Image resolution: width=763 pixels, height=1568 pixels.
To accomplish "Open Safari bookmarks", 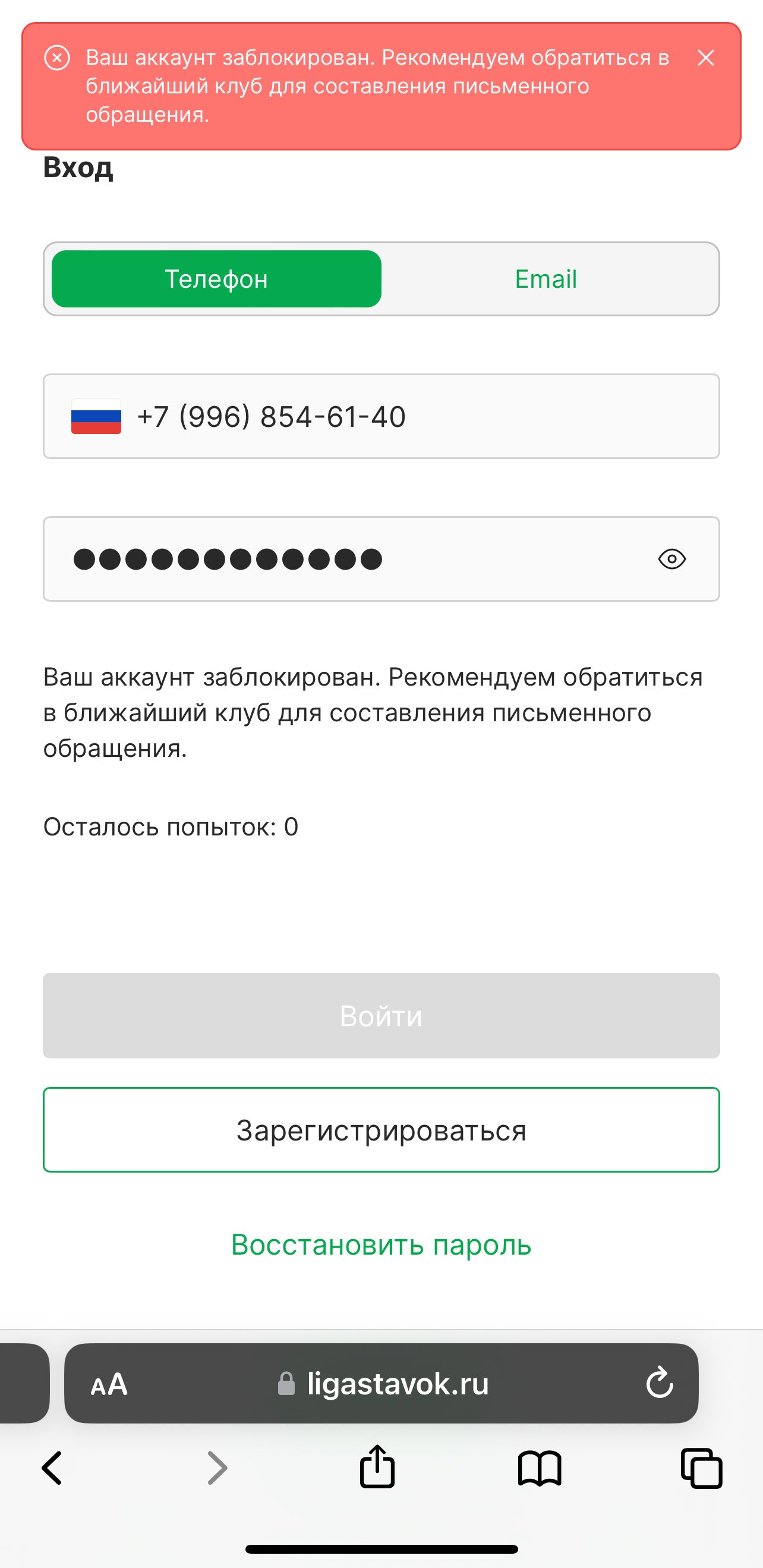I will pos(539,1468).
